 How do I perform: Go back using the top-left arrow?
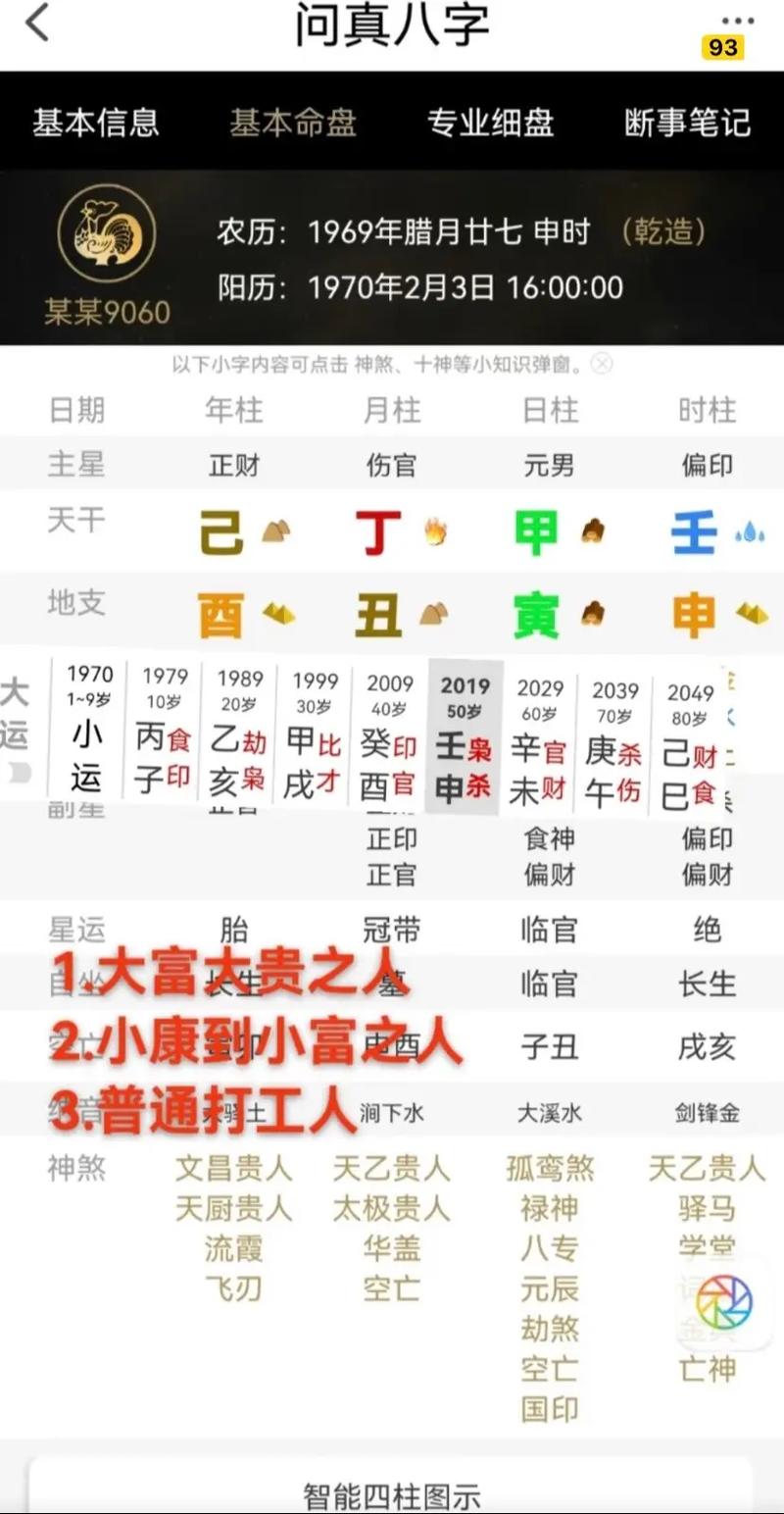click(37, 24)
